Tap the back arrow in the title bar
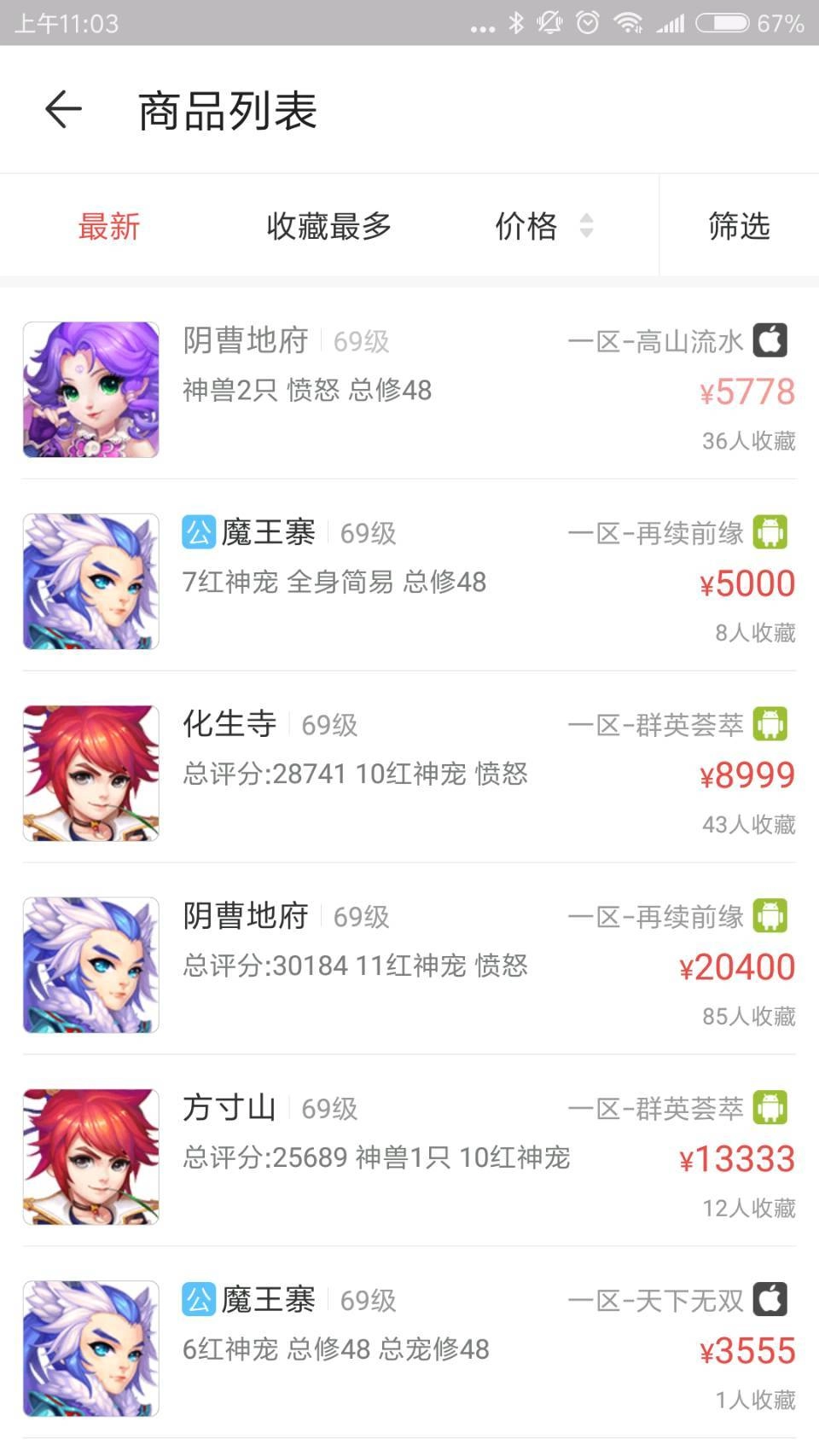The height and width of the screenshot is (1456, 819). pyautogui.click(x=61, y=110)
